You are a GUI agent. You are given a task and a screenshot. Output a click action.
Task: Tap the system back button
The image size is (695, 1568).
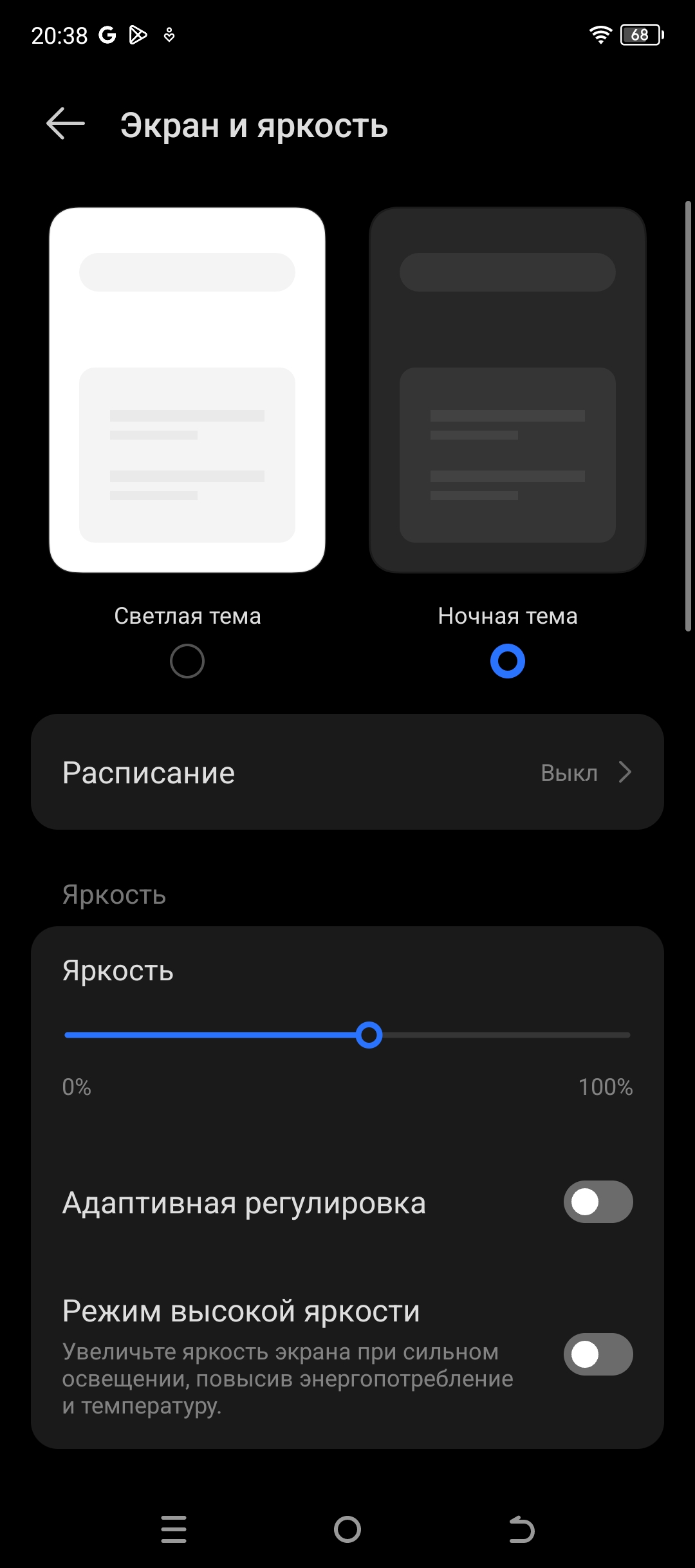521,1529
